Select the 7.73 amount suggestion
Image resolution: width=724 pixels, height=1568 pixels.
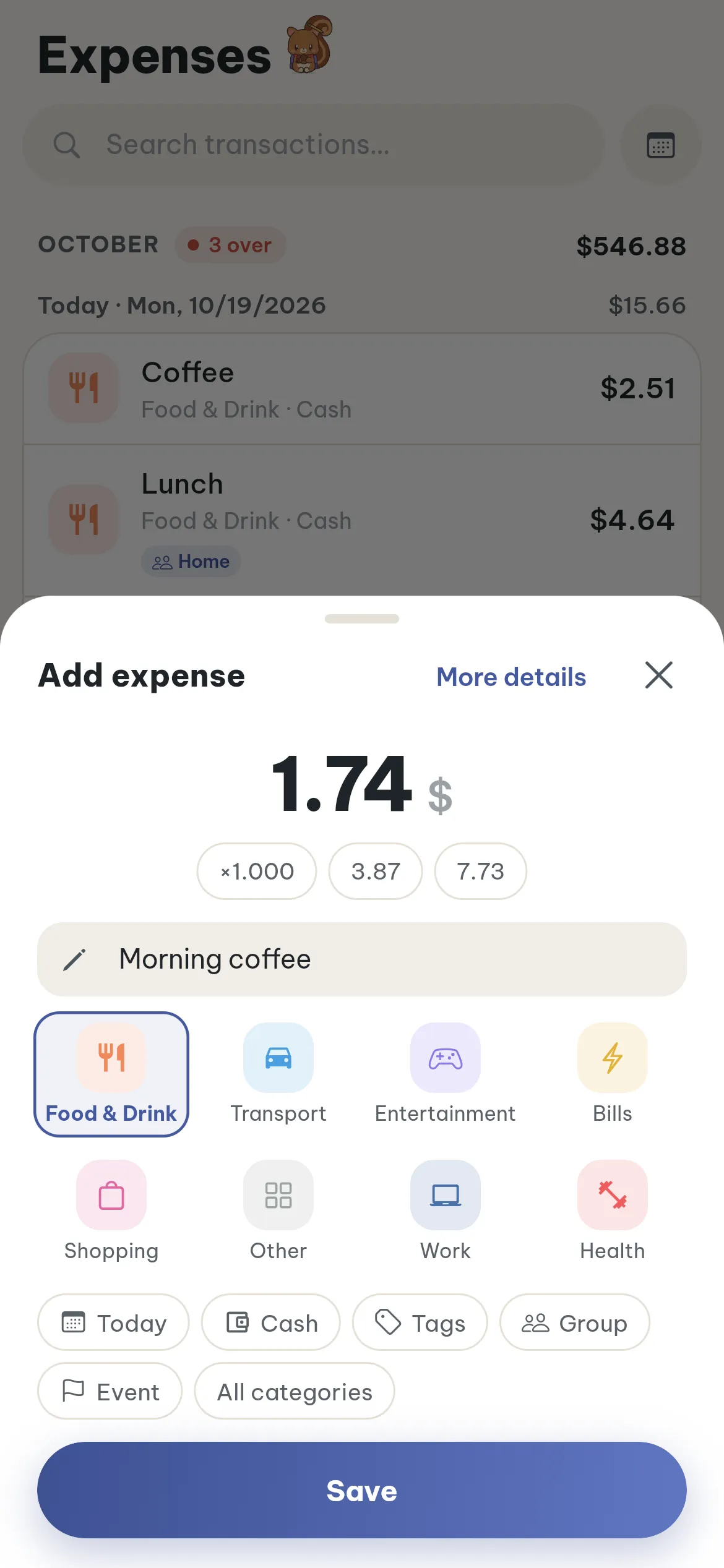pyautogui.click(x=481, y=871)
